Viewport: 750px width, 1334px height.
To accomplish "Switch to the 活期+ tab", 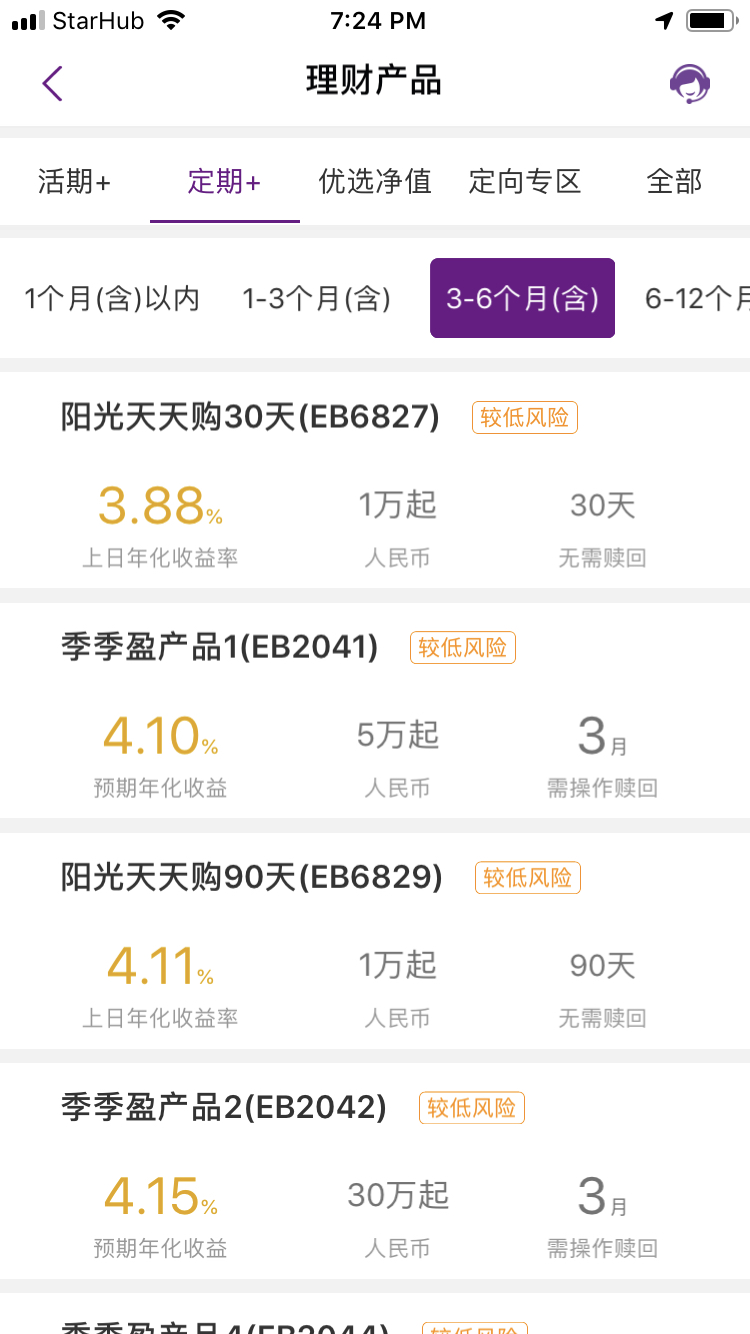I will 75,181.
